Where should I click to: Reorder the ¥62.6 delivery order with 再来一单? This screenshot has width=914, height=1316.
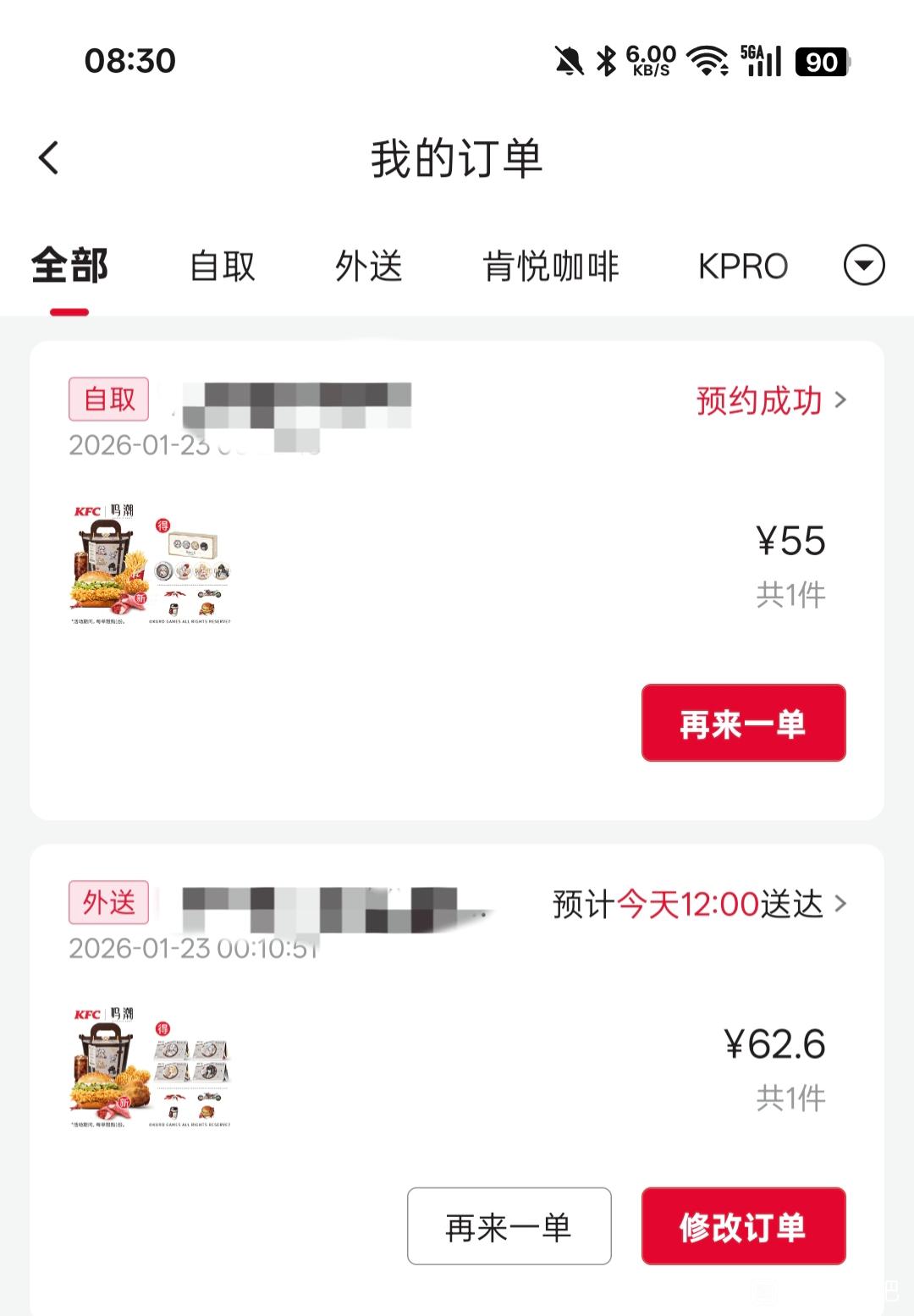click(x=509, y=1226)
